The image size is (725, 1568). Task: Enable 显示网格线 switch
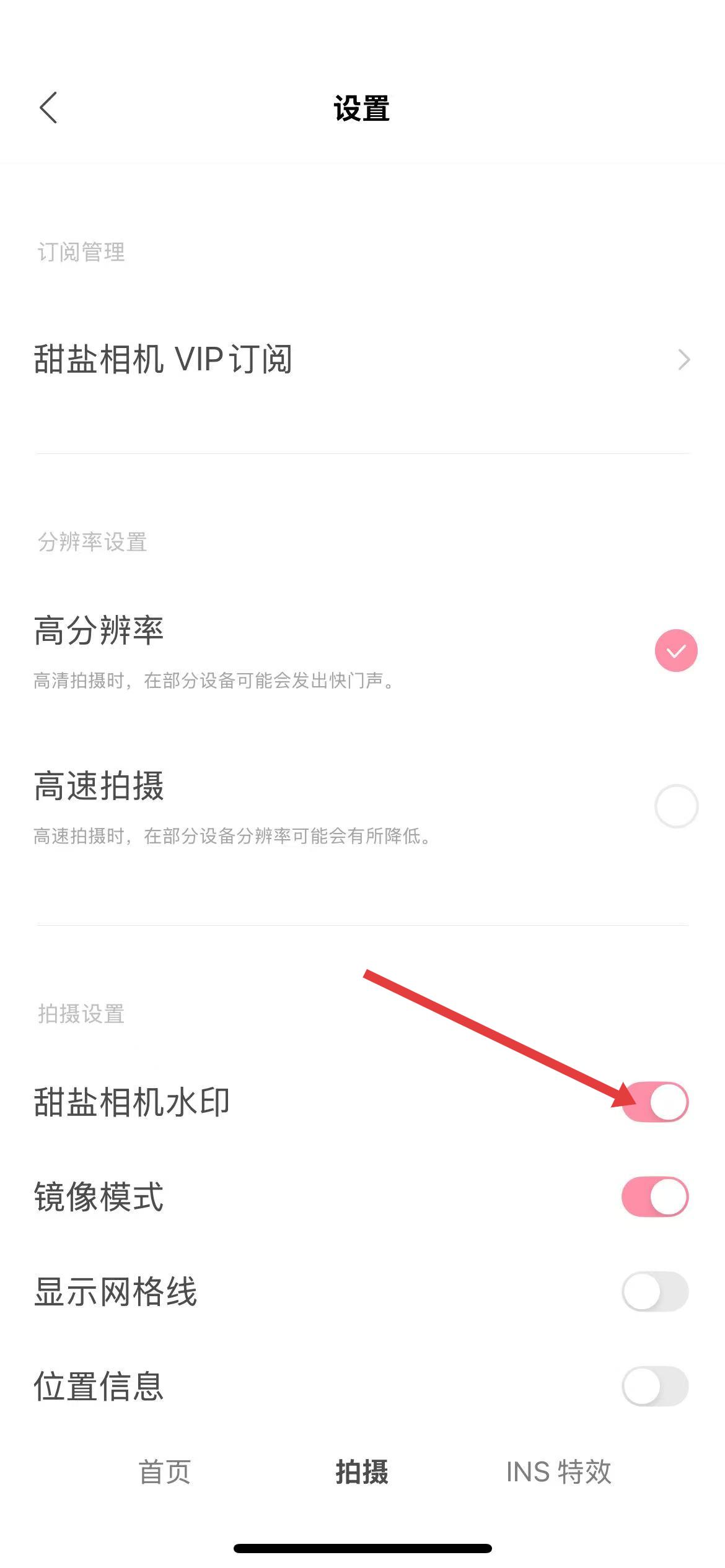[655, 1291]
